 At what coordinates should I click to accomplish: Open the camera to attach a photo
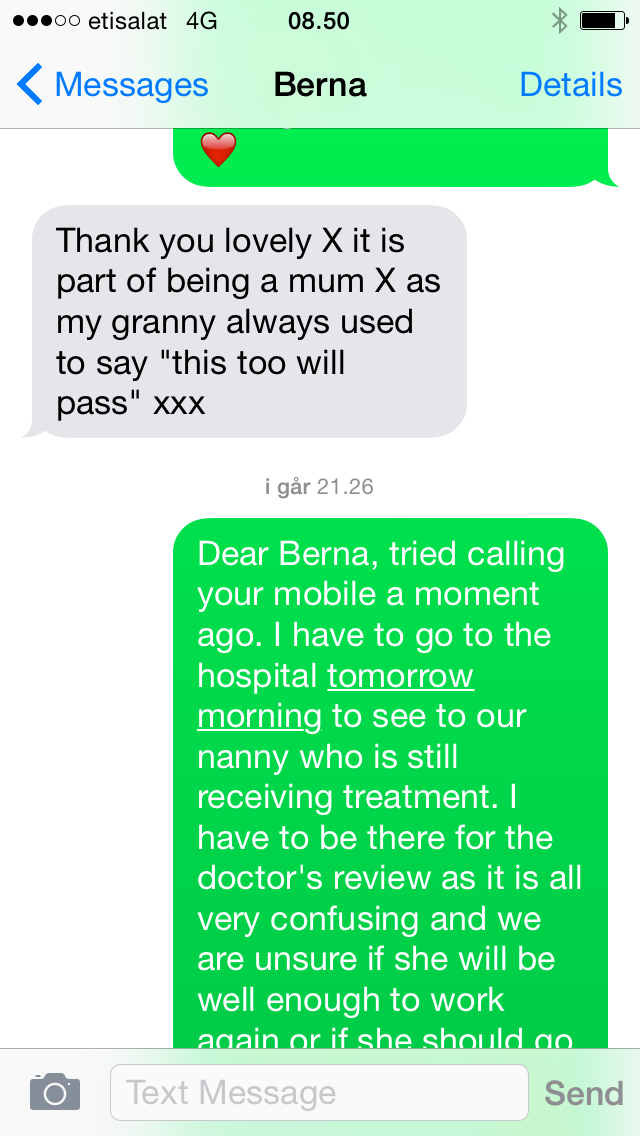54,1091
